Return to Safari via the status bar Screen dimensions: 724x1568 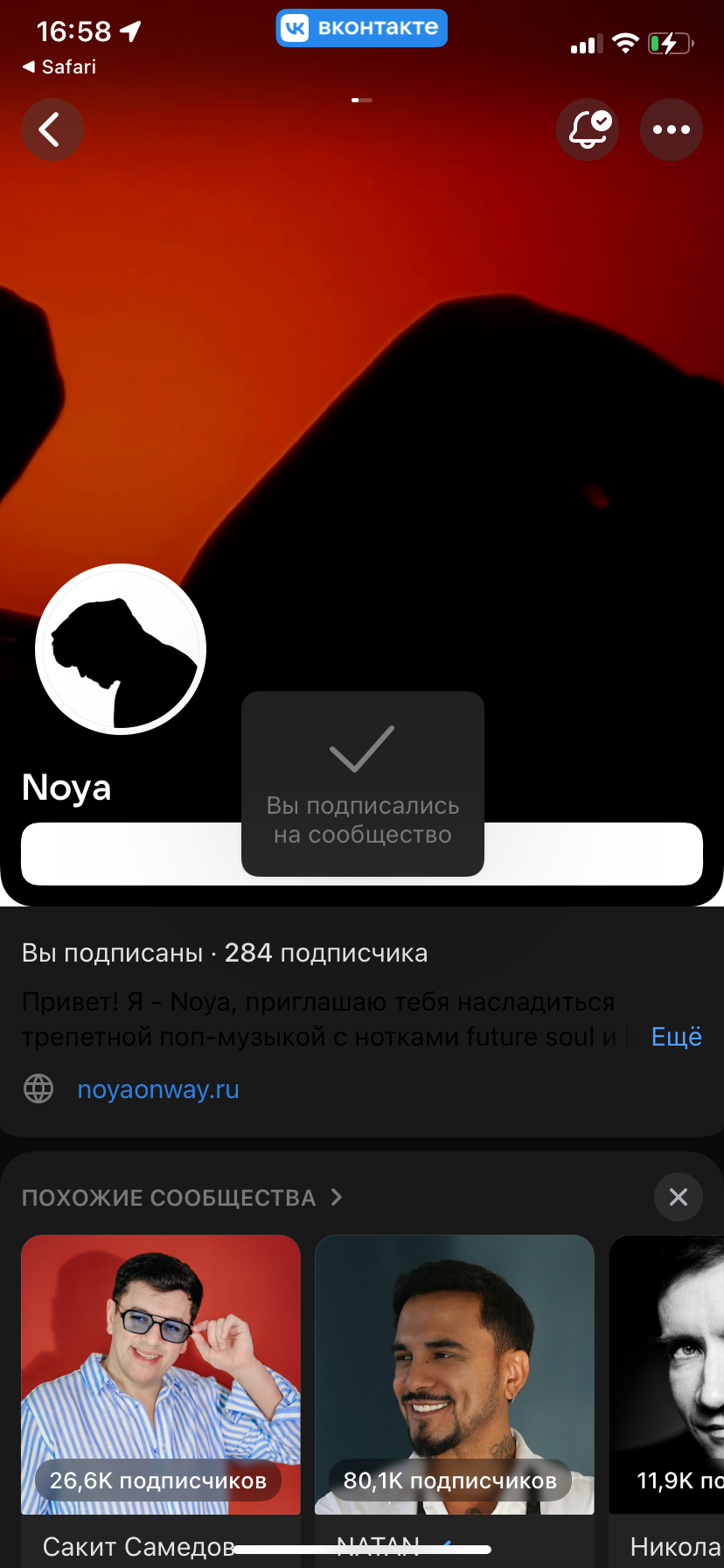click(x=59, y=67)
